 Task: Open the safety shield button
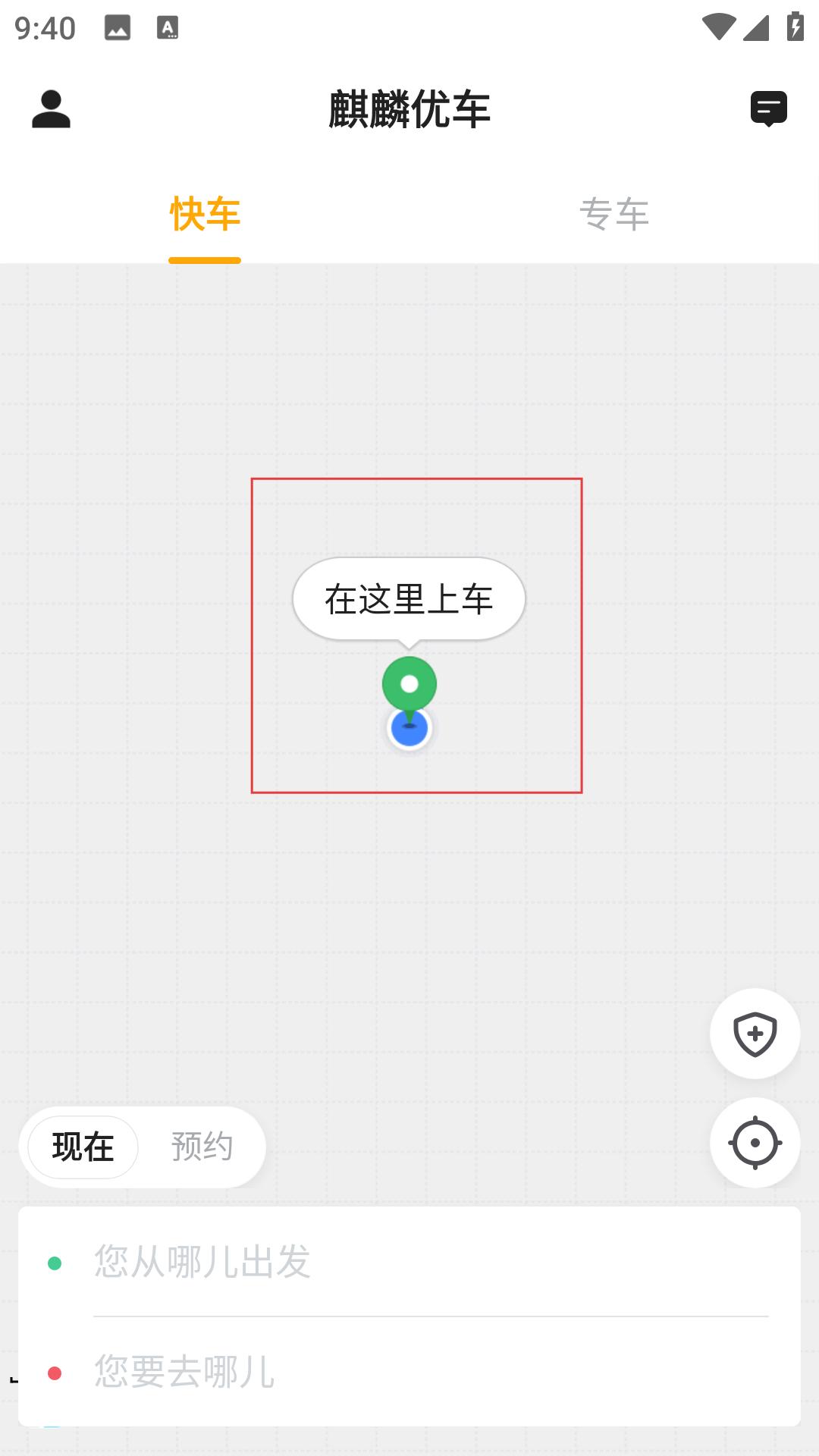[x=755, y=1034]
